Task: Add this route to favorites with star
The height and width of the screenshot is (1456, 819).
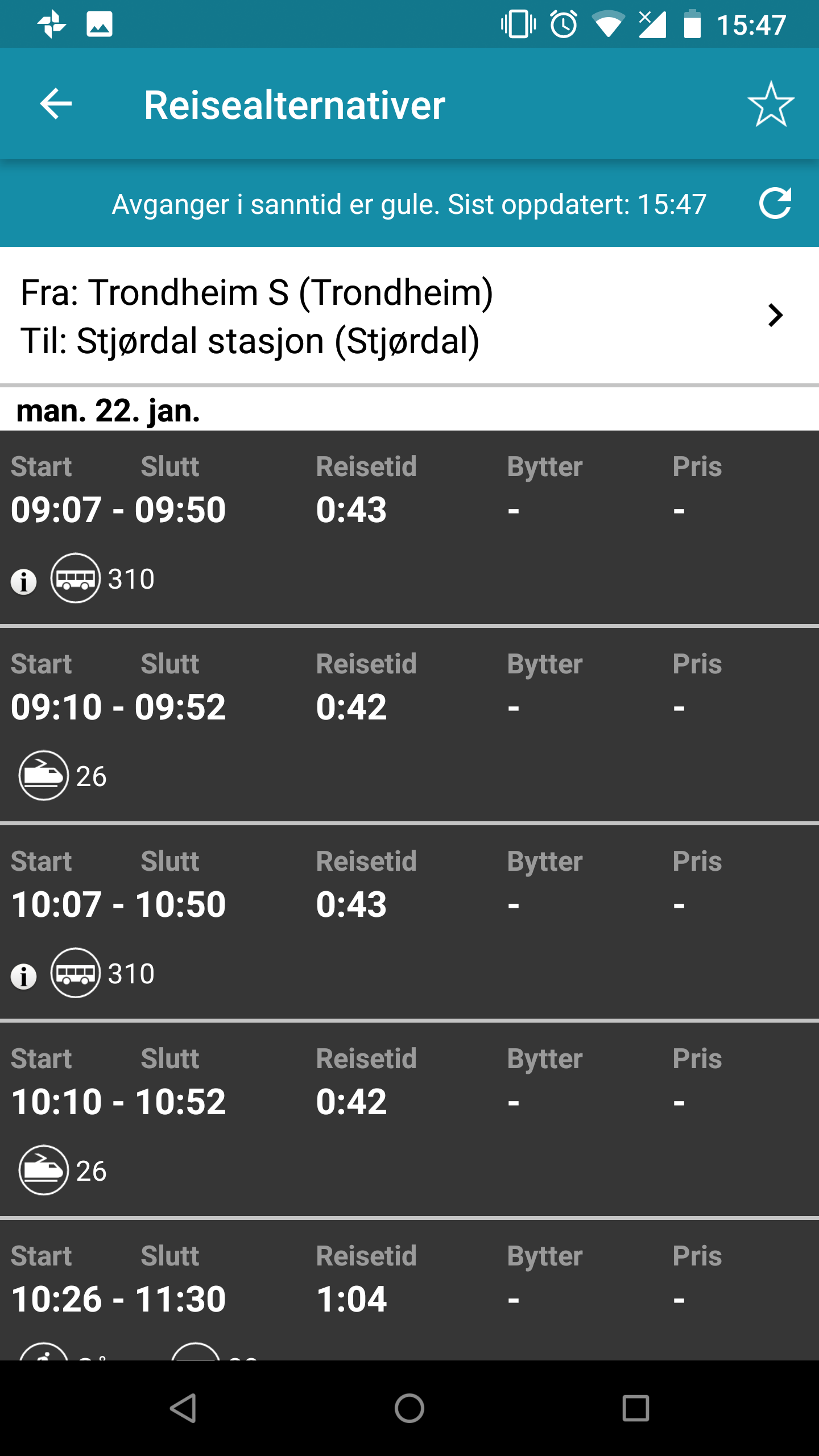Action: [x=771, y=104]
